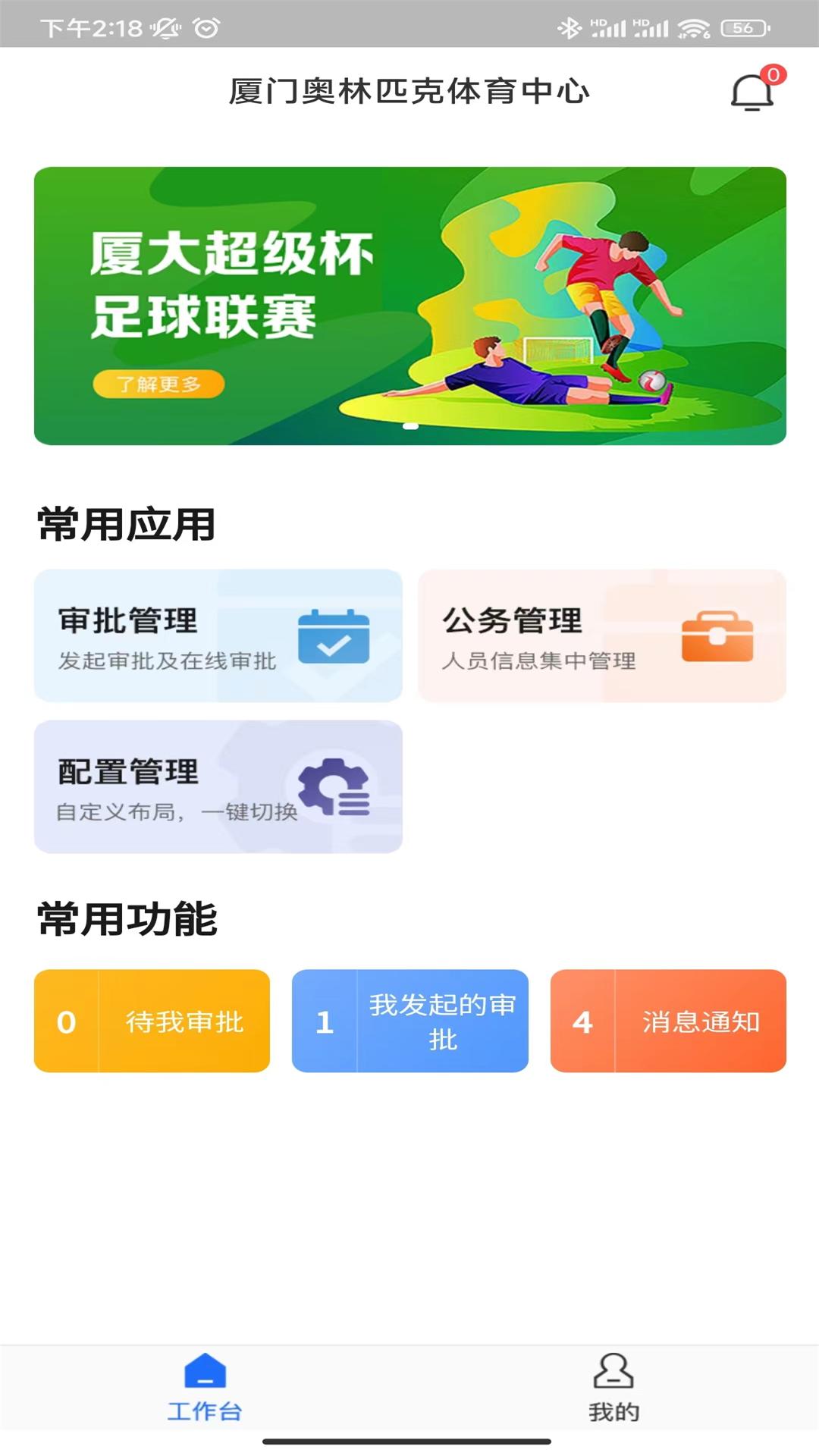Screen dimensions: 819x1456
Task: Open the 审批管理 application card
Action: click(x=218, y=637)
